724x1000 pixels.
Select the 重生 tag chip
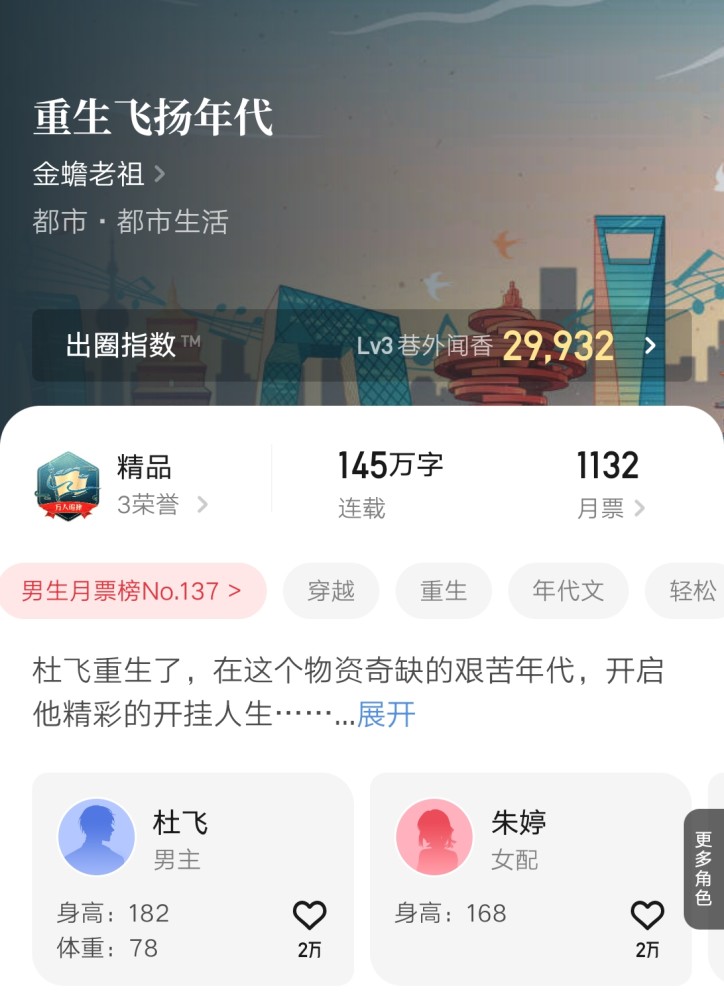443,591
